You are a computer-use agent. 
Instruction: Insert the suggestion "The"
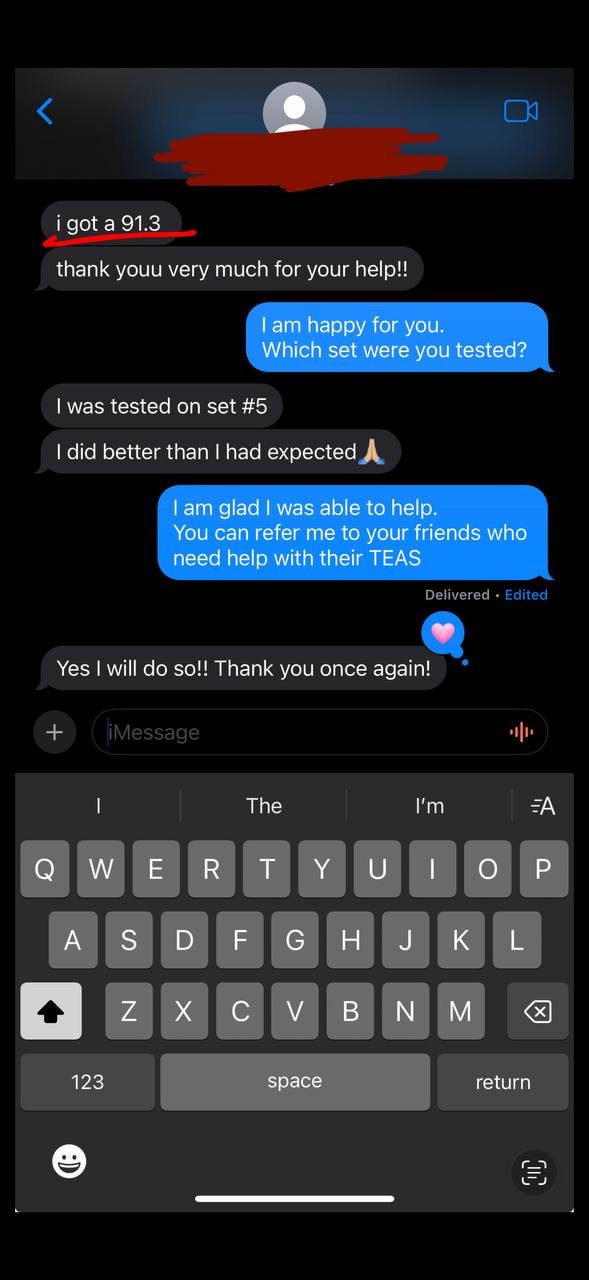pos(264,806)
